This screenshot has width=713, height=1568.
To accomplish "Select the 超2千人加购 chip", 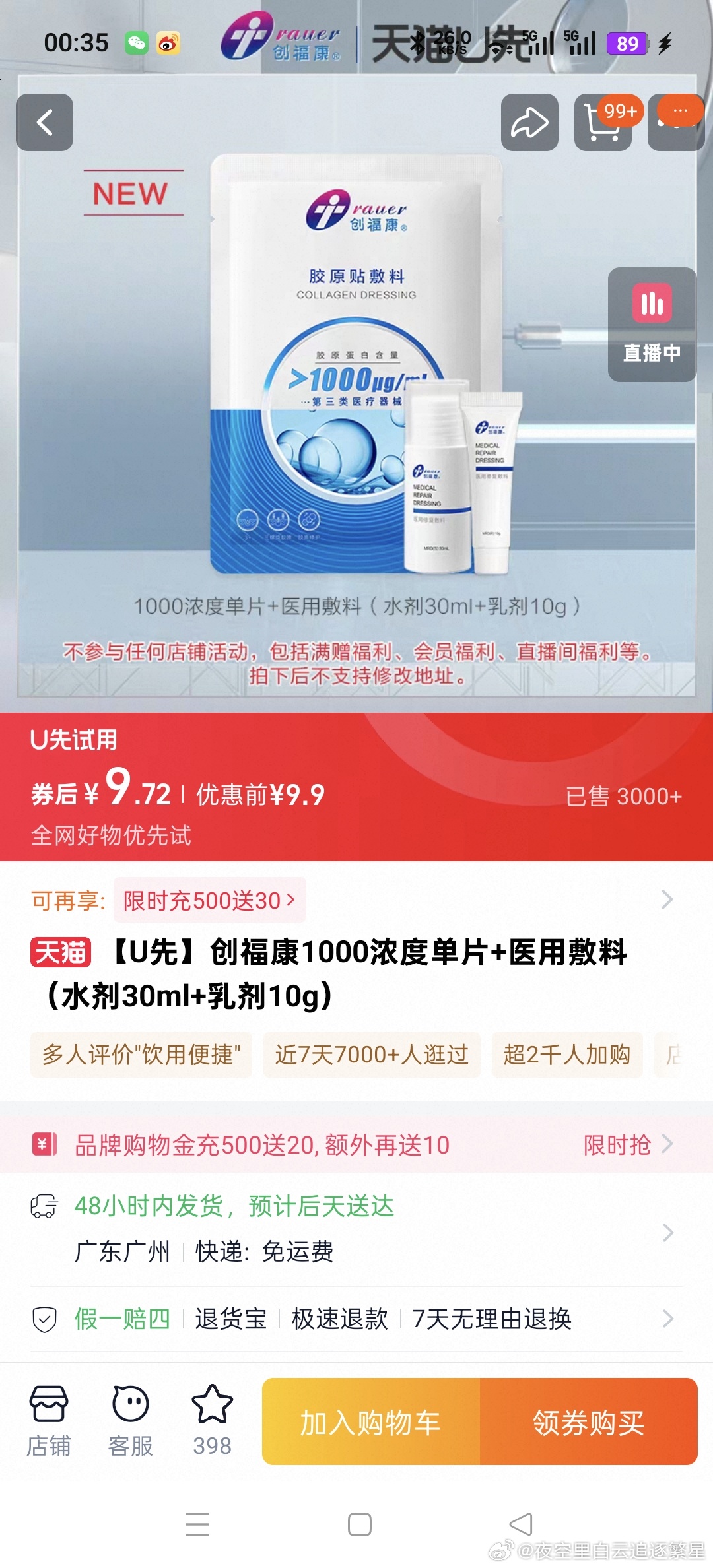I will coord(566,1055).
